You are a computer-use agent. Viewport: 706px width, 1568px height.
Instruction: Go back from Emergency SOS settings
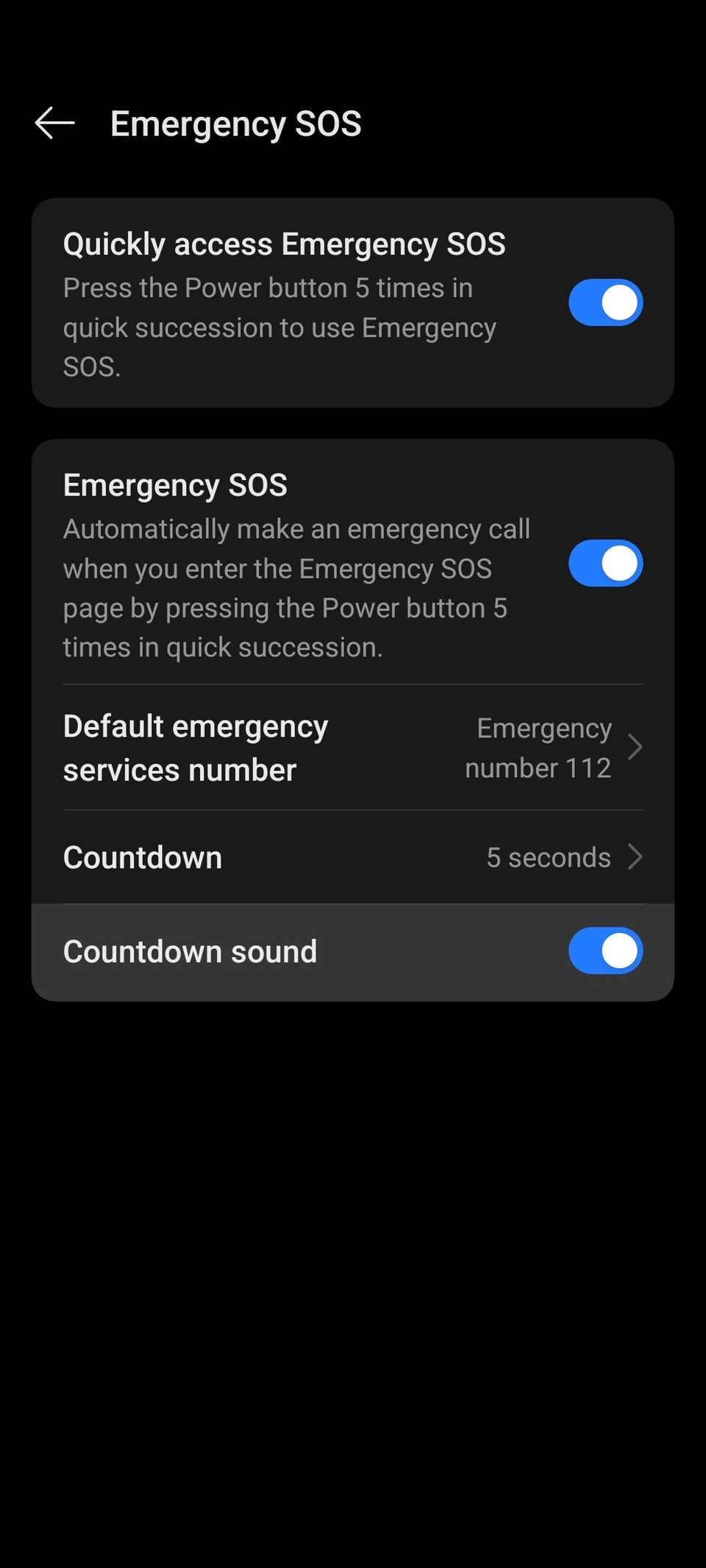[55, 123]
